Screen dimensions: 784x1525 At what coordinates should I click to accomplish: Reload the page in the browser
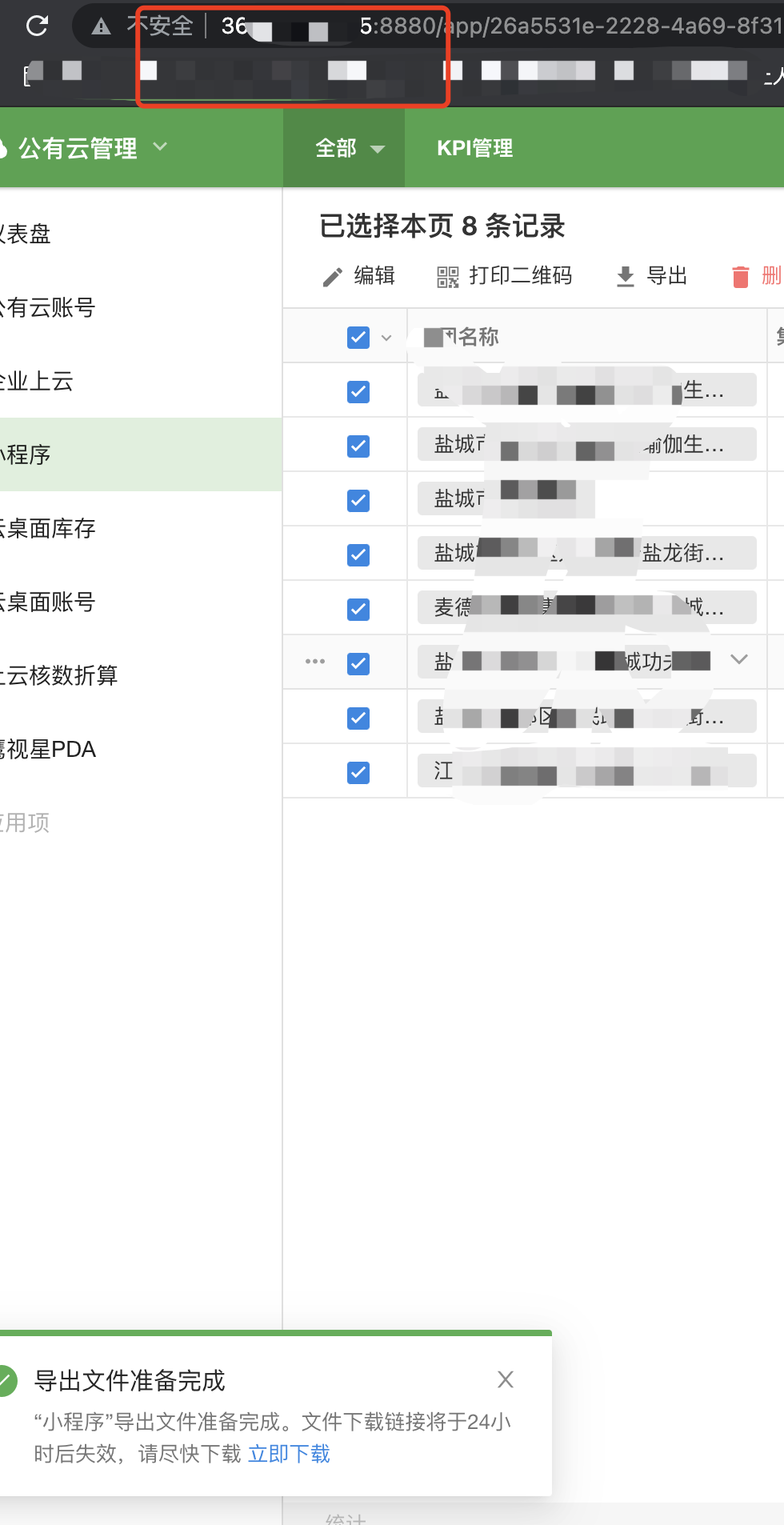click(37, 26)
